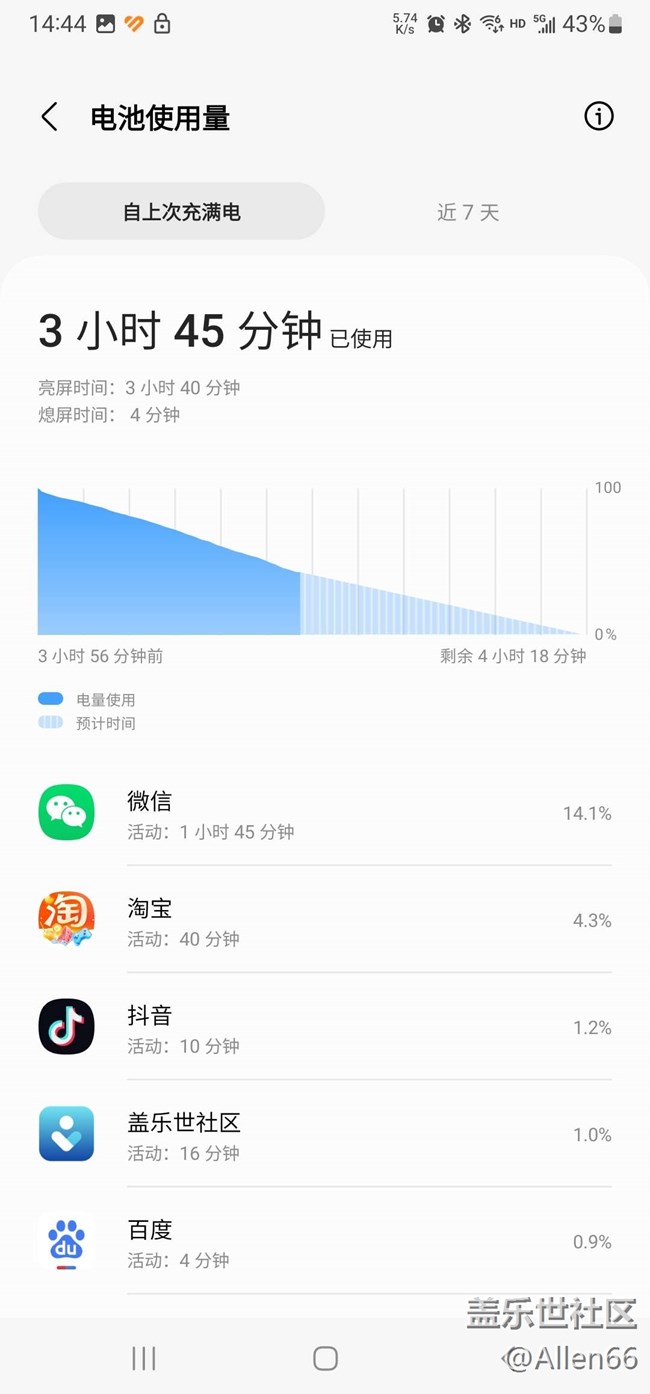Tap the system home button

pos(325,1358)
